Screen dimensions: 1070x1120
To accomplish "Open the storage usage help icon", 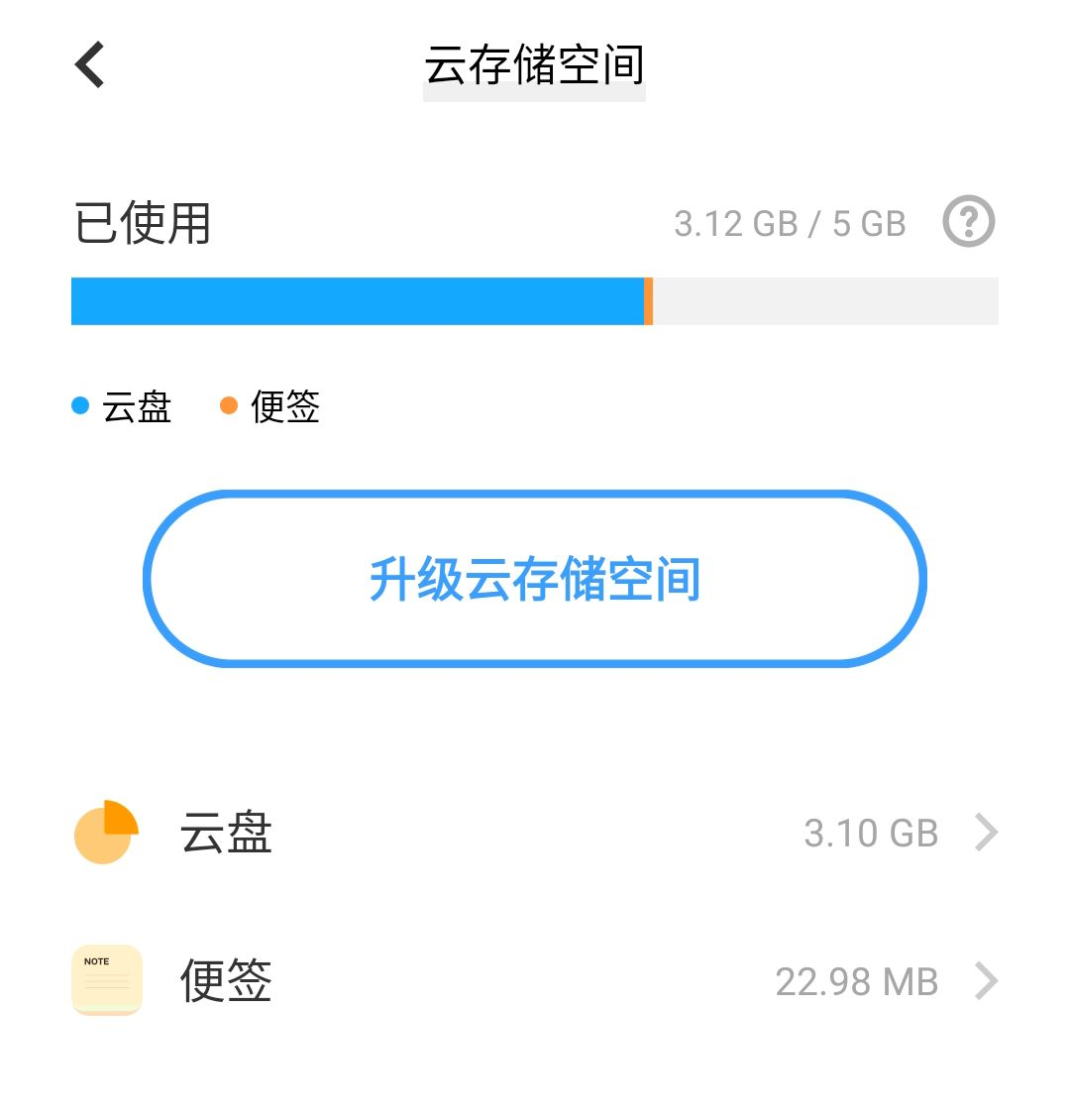I will 968,222.
